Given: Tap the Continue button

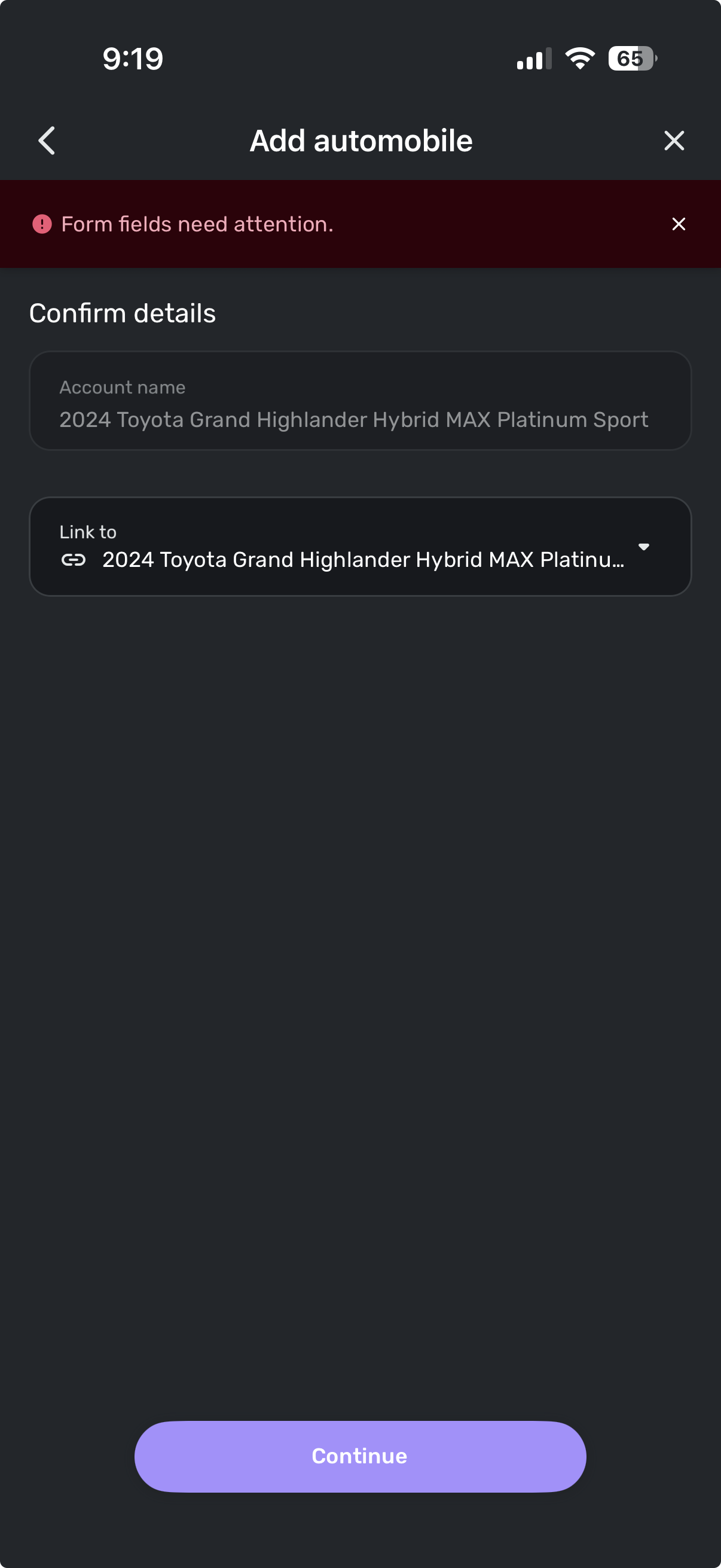Looking at the screenshot, I should tap(360, 1456).
